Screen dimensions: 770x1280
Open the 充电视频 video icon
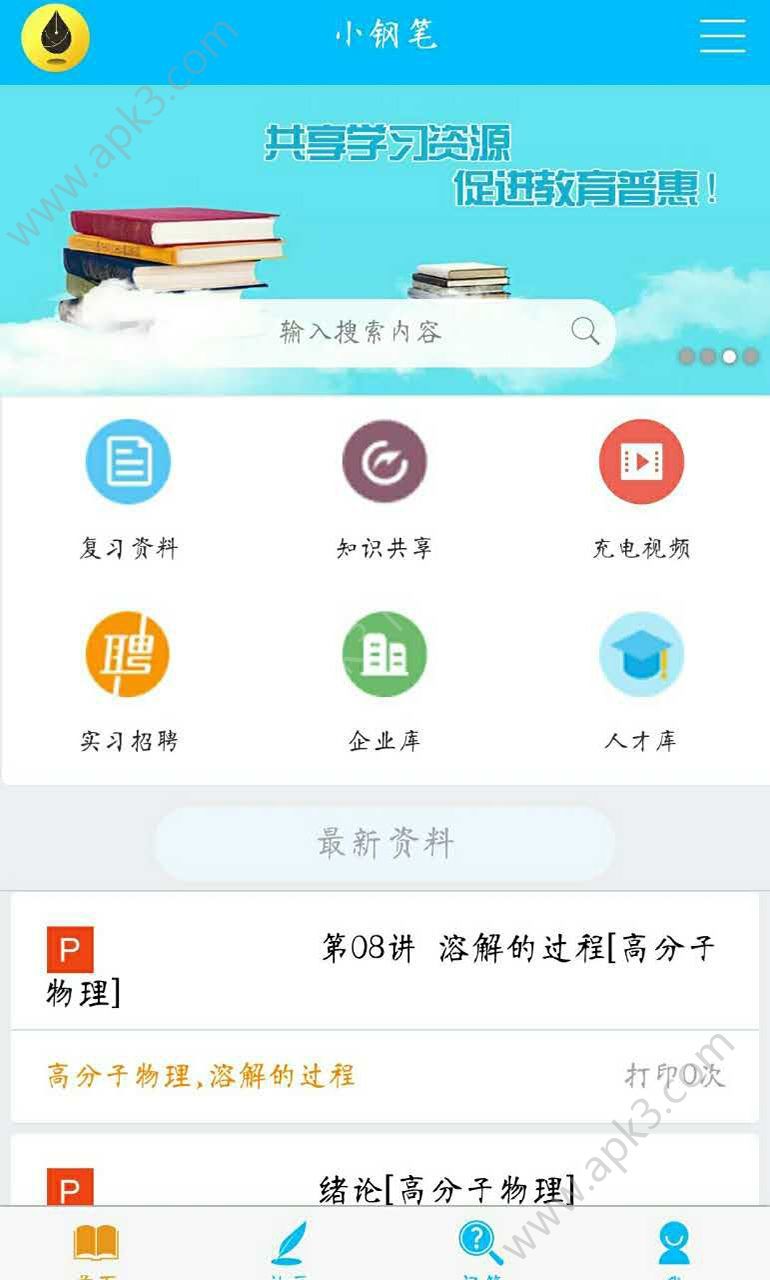[641, 462]
